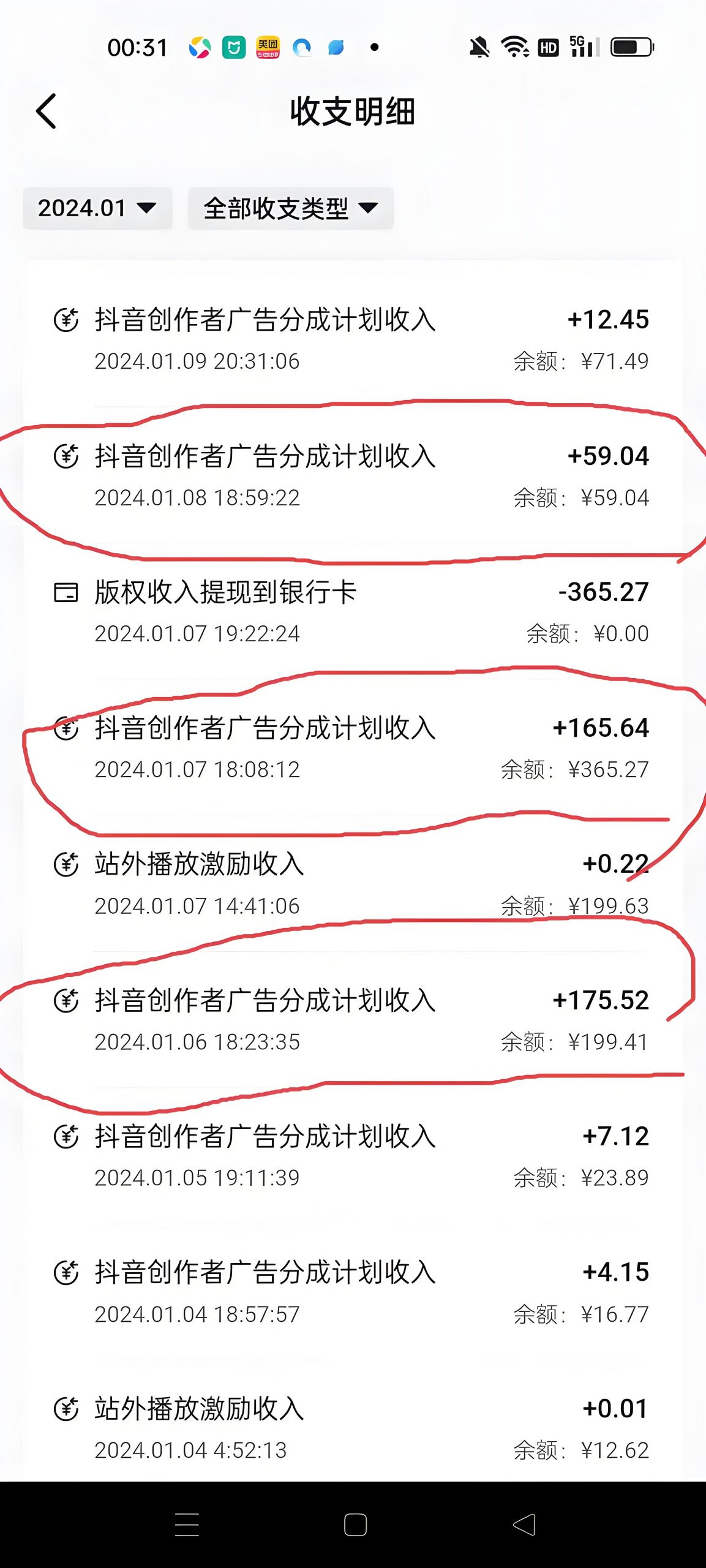This screenshot has width=706, height=1568.
Task: Open the 2024.01 month selector dropdown
Action: (x=97, y=208)
